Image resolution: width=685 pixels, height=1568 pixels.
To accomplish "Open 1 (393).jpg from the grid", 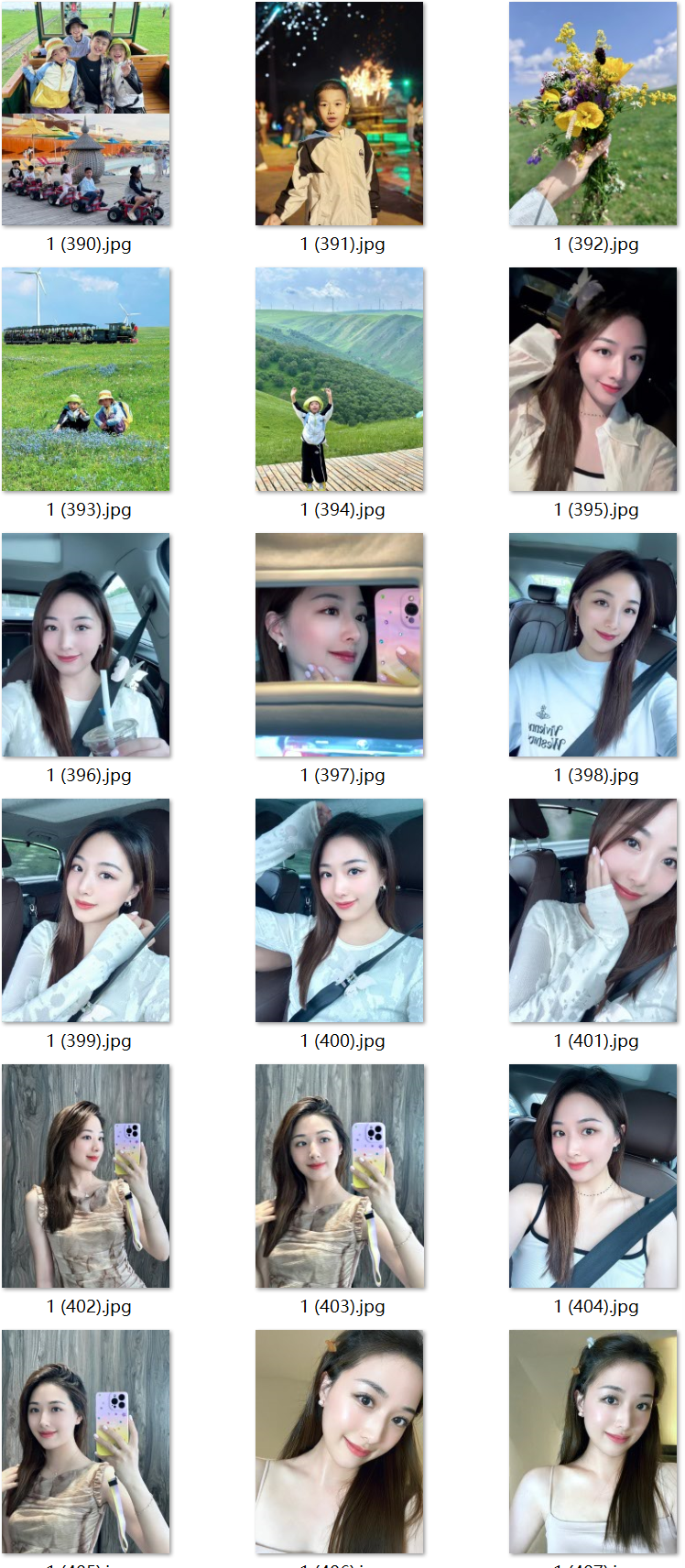I will coord(86,379).
